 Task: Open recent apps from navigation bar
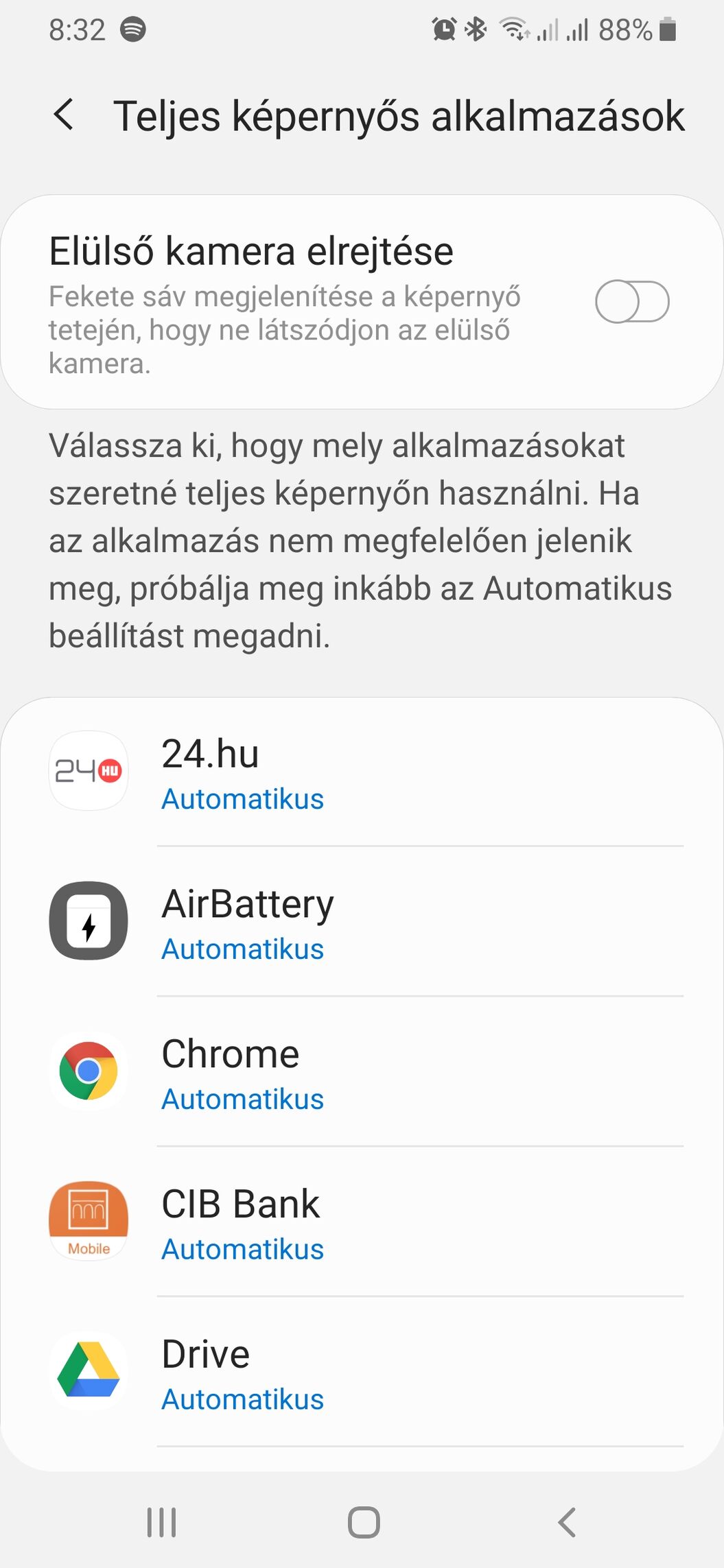tap(162, 1523)
